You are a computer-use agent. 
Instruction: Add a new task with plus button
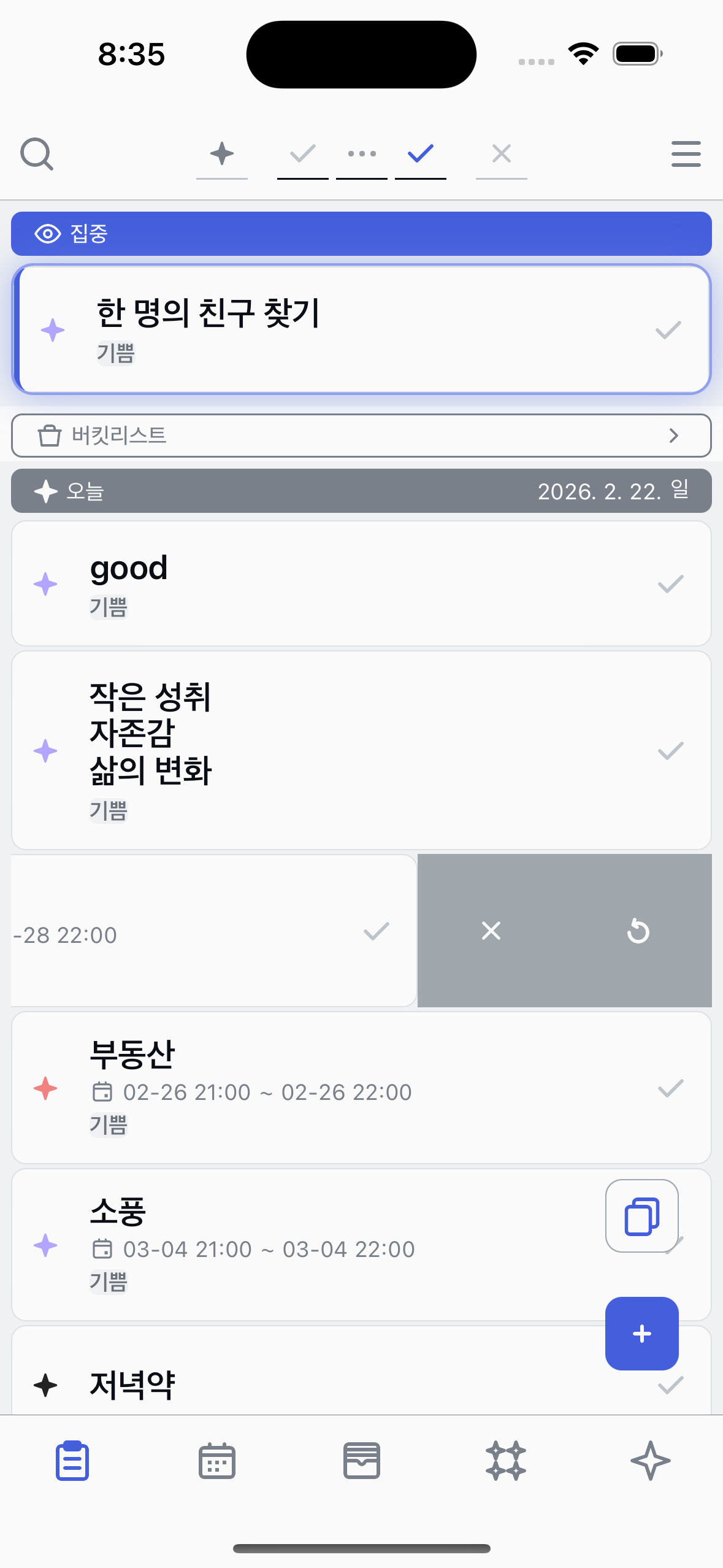tap(641, 1334)
